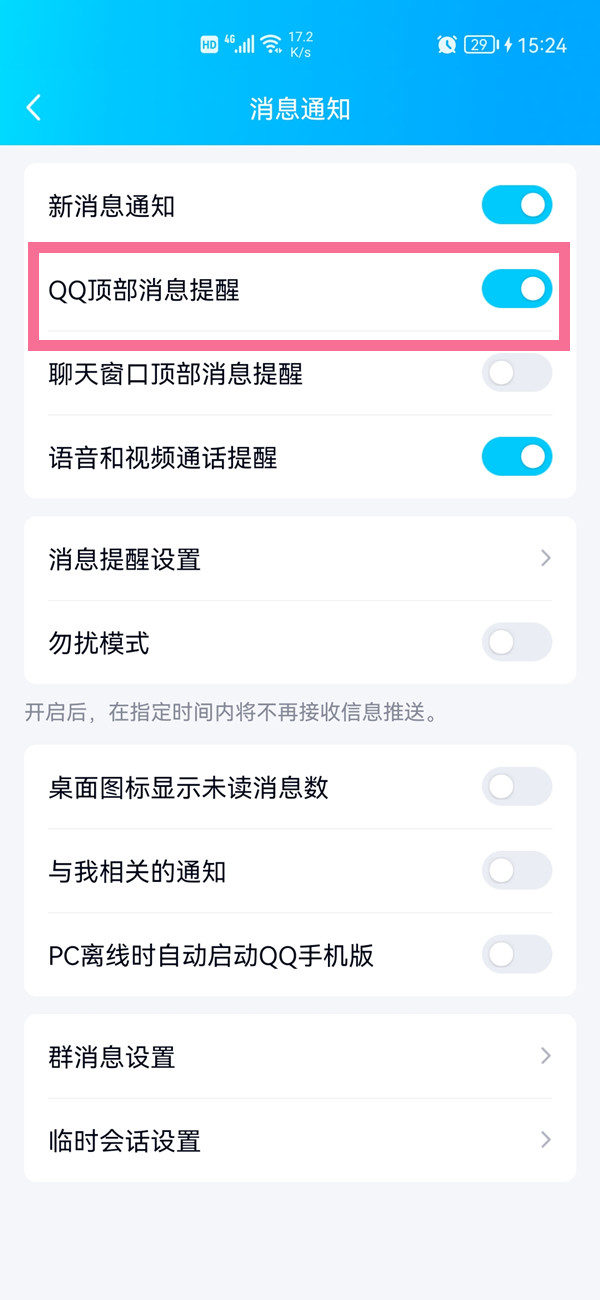This screenshot has width=600, height=1300.
Task: Turn off 新消息通知 switch
Action: click(517, 206)
